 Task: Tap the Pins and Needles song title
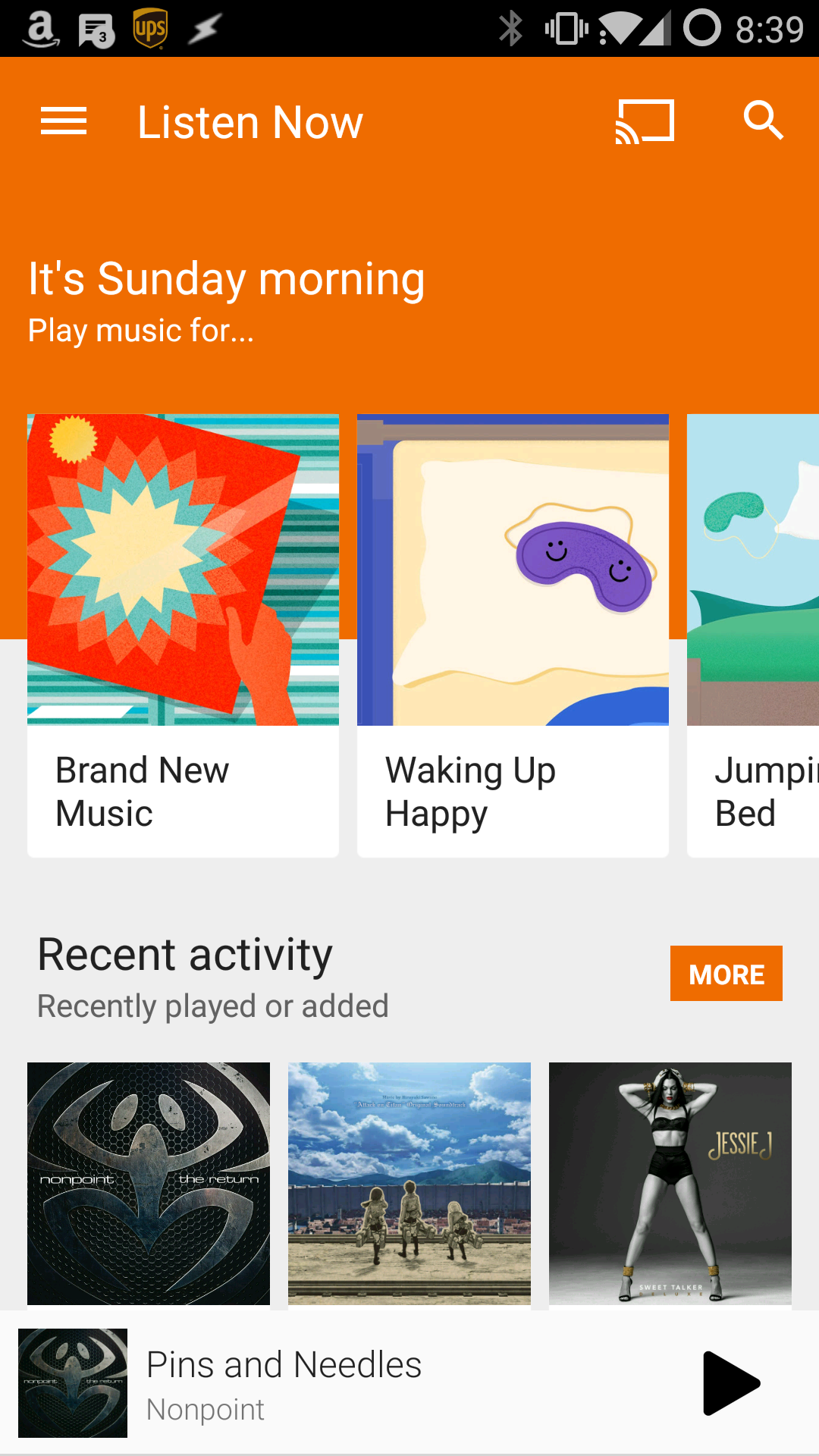tap(284, 1365)
